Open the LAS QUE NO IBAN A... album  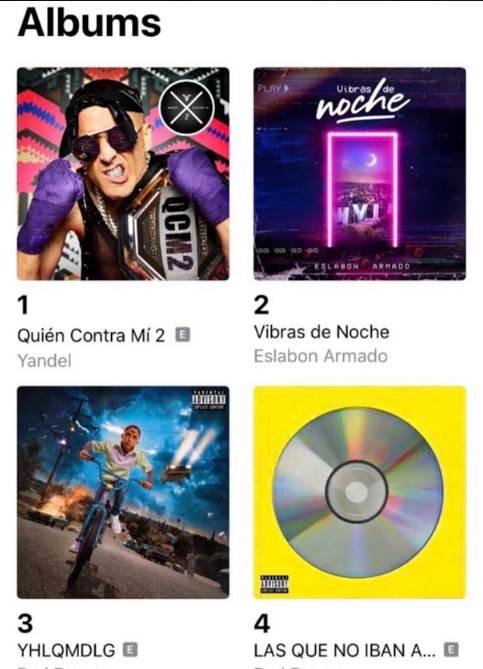point(360,492)
